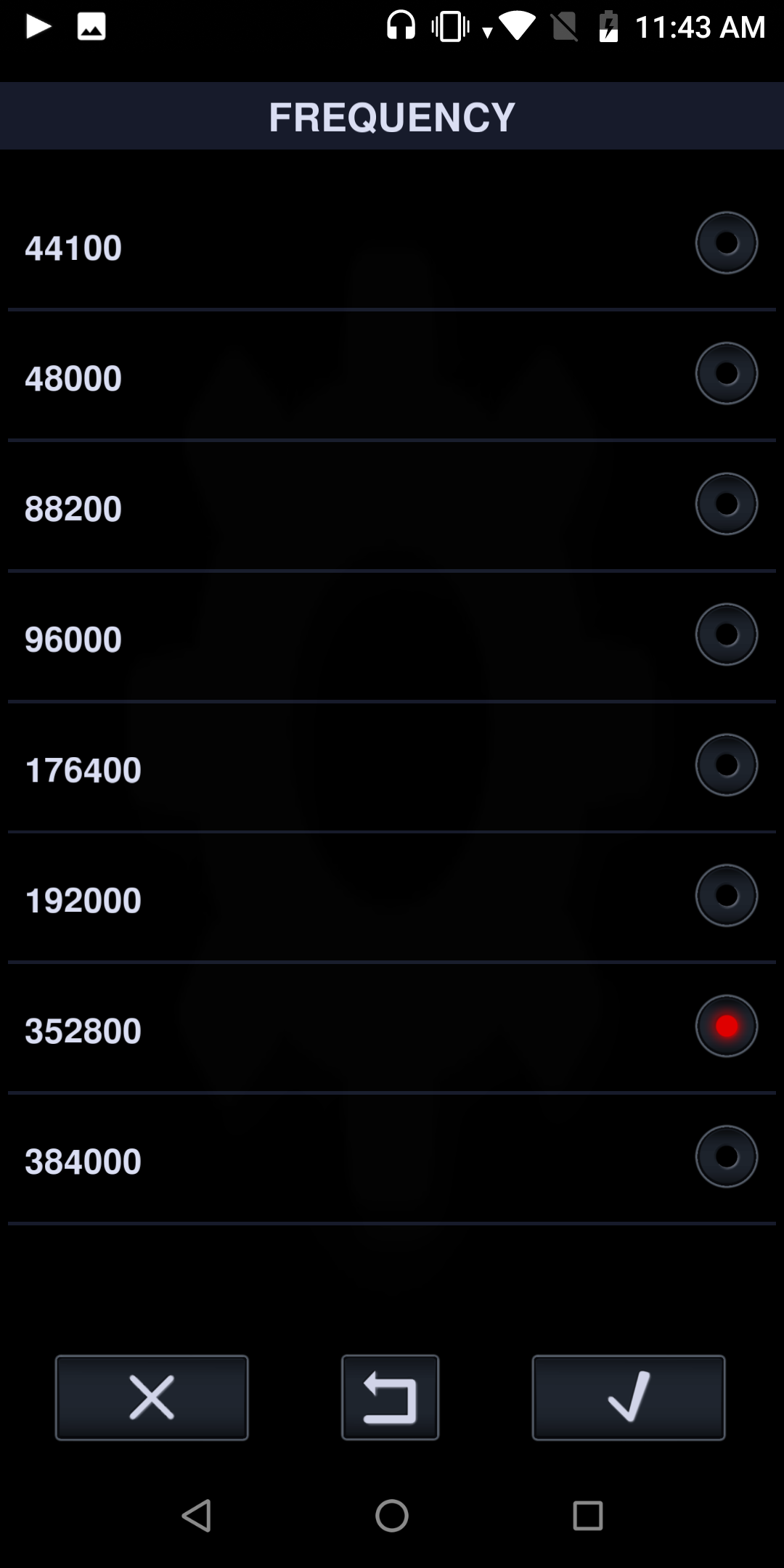The height and width of the screenshot is (1568, 784).
Task: Pick the 96000 frequency
Action: click(392, 637)
